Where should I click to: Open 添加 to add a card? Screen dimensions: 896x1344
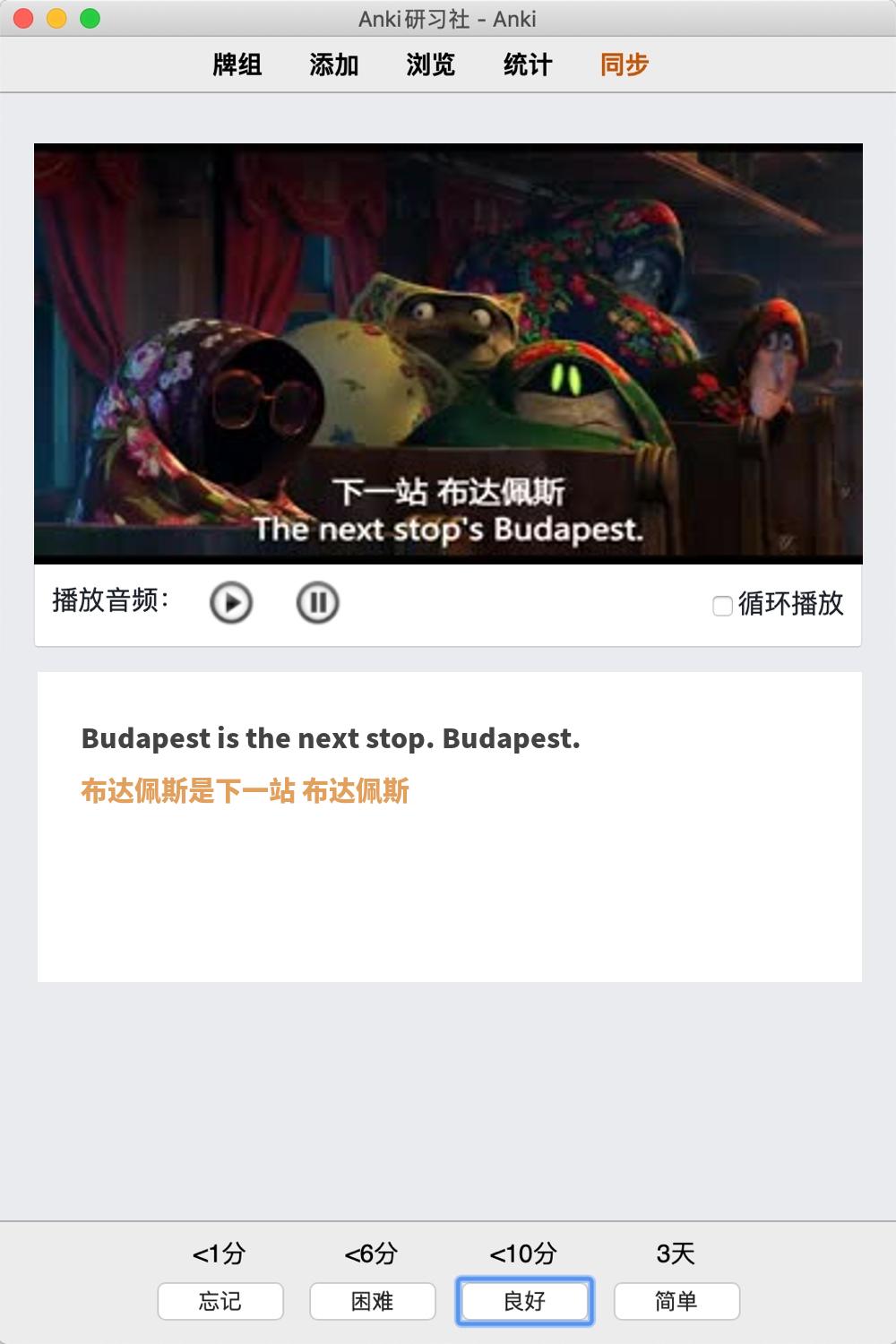tap(334, 65)
